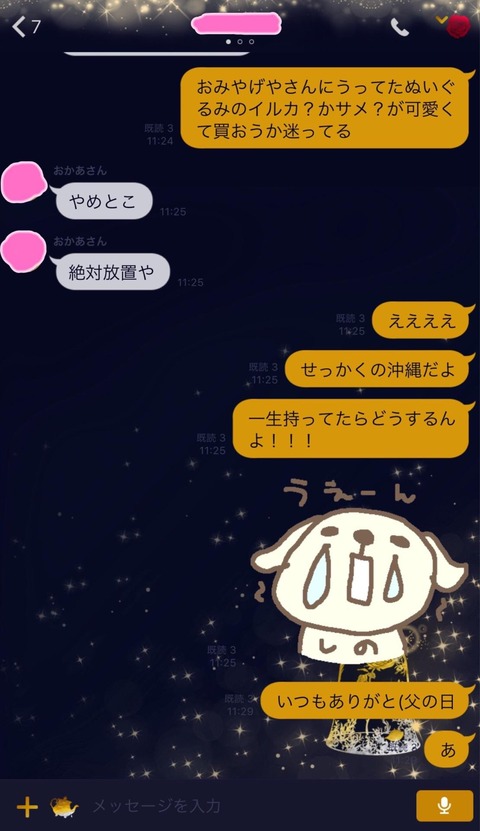The width and height of the screenshot is (480, 831).
Task: Tap the crying うえーん sticker
Action: click(x=359, y=570)
